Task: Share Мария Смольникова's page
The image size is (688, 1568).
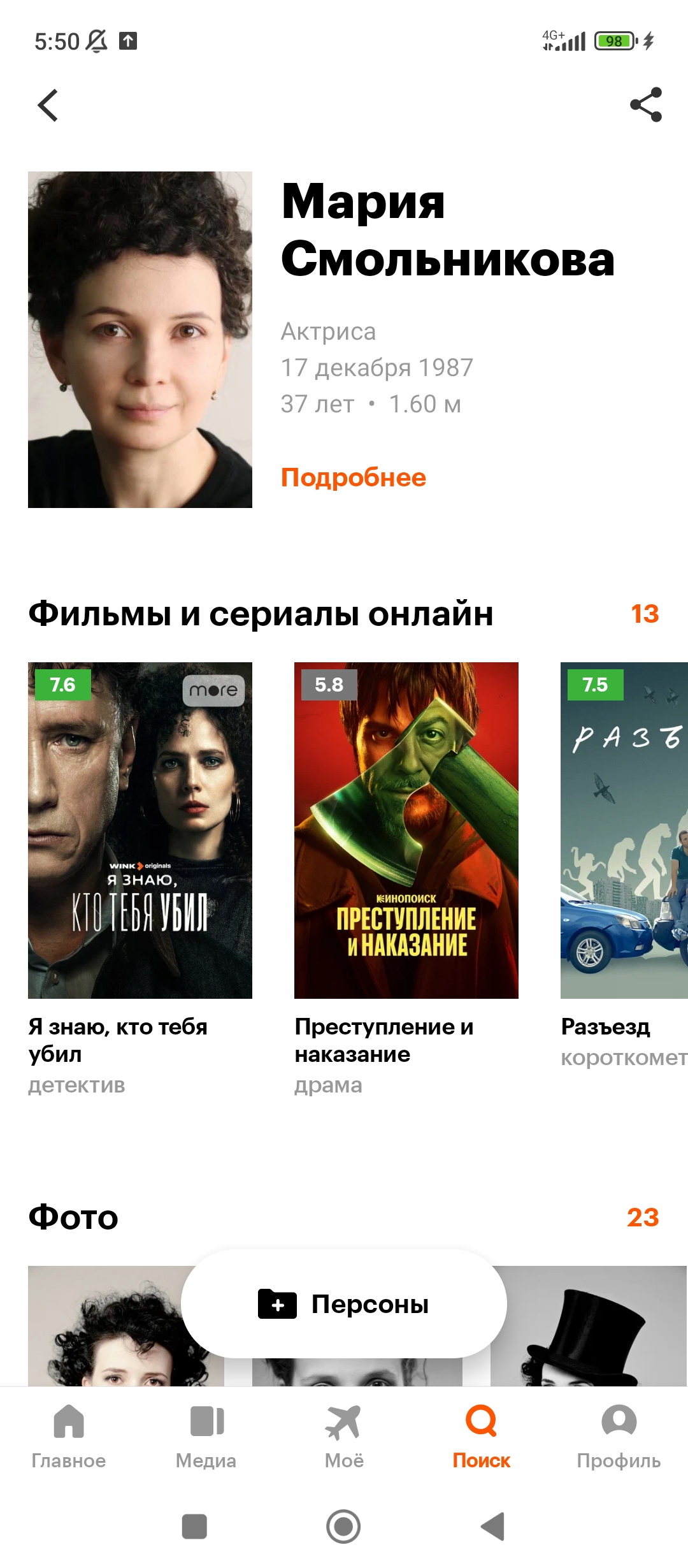Action: (x=646, y=105)
